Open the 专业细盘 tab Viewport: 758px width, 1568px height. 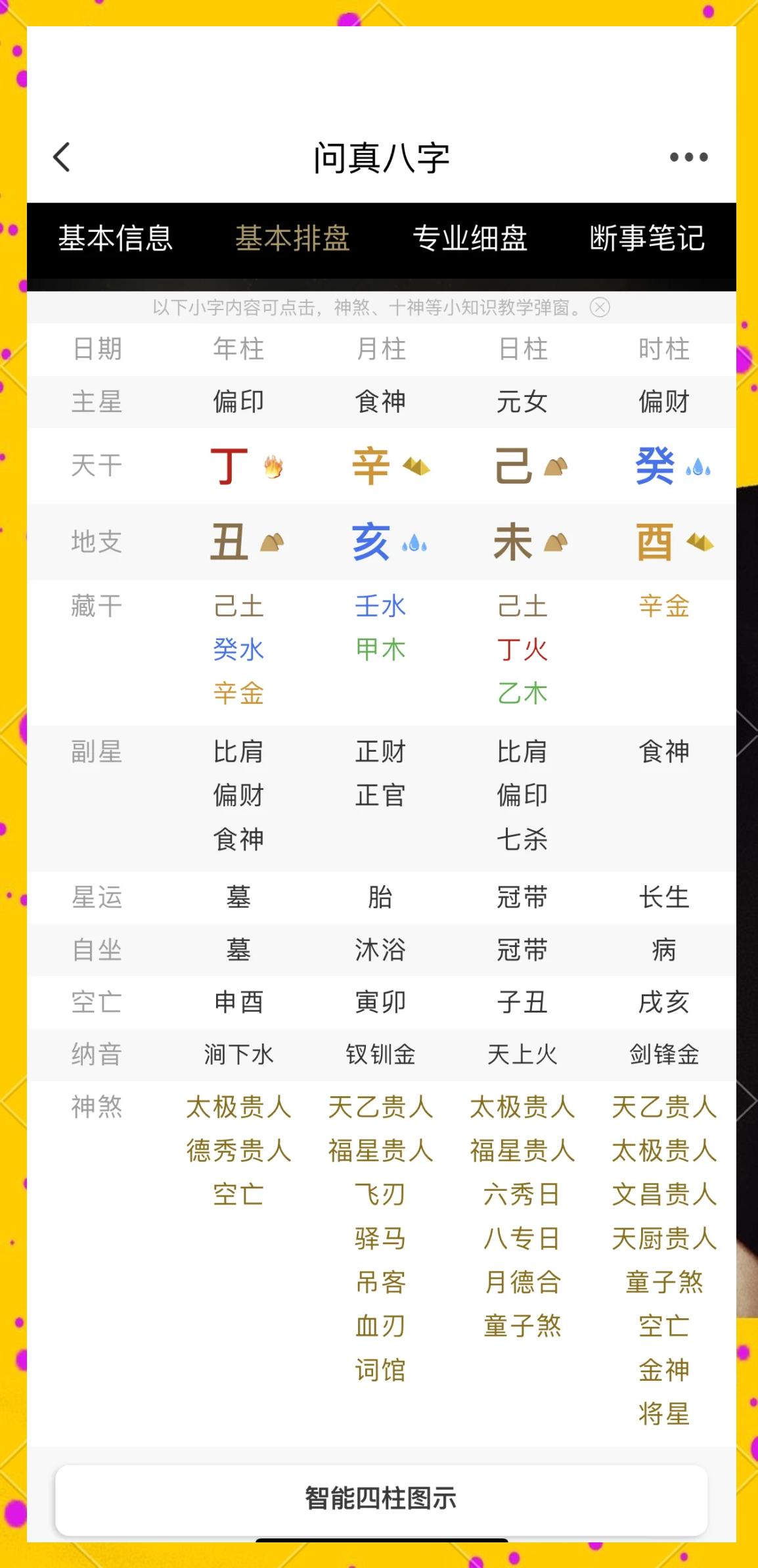click(x=470, y=238)
